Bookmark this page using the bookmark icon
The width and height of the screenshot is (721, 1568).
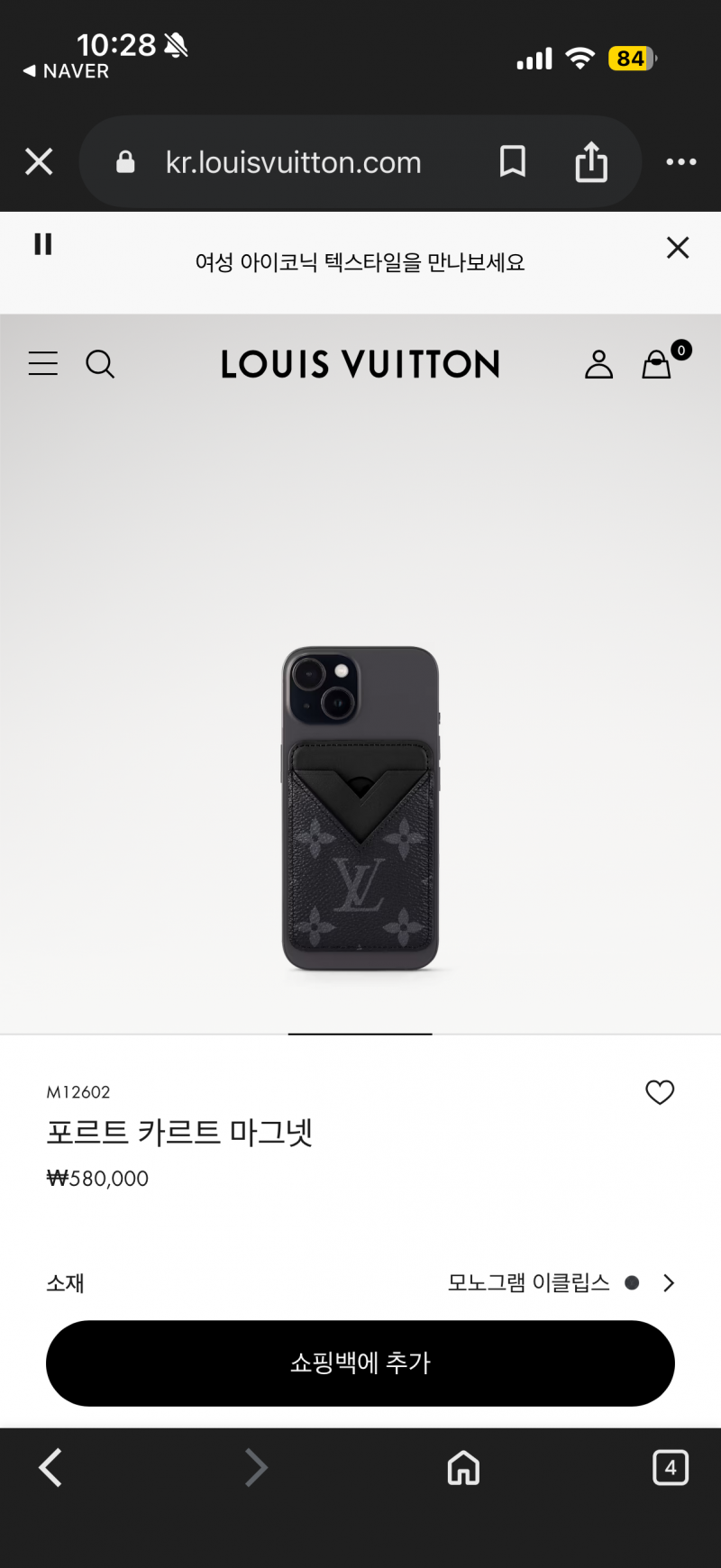tap(512, 162)
